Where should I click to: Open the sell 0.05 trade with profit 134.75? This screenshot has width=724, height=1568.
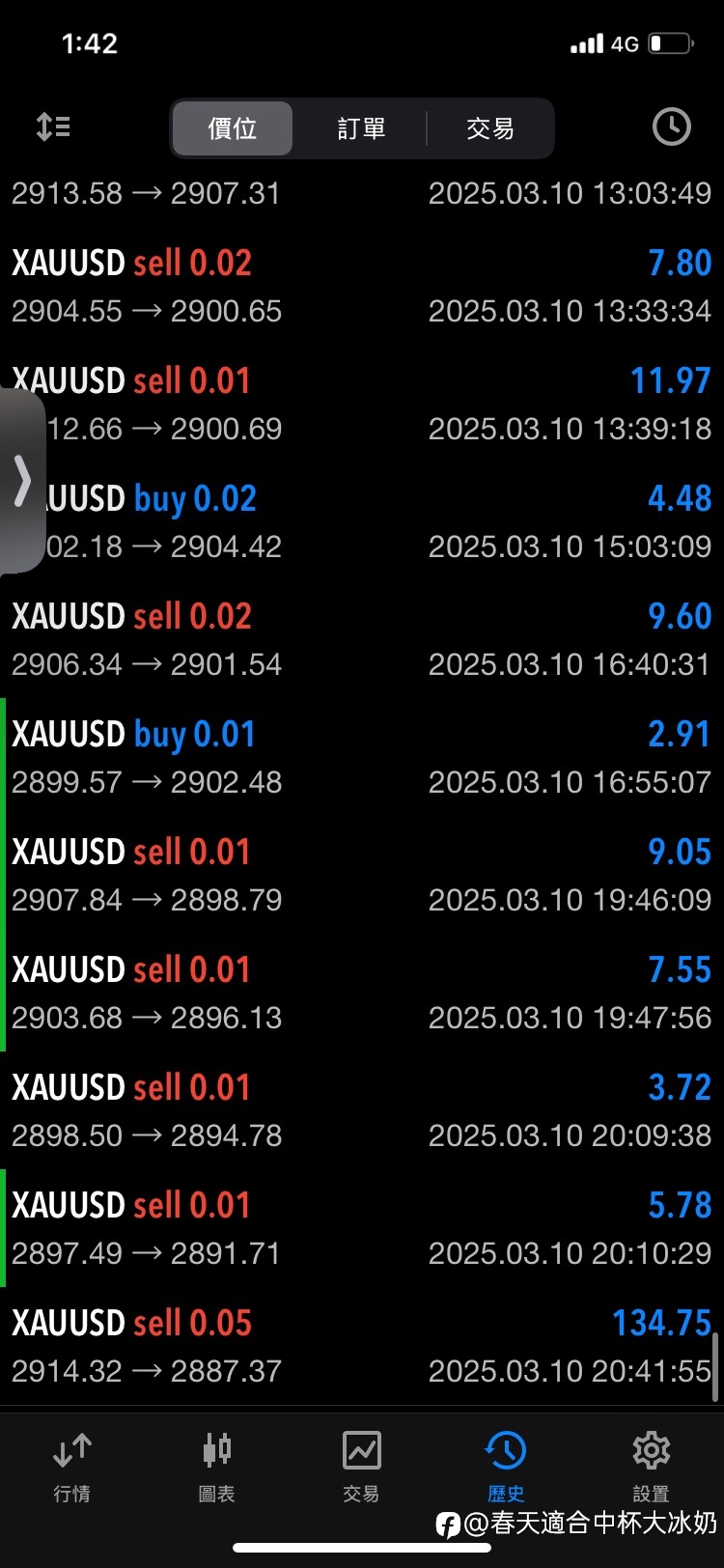coord(362,1346)
